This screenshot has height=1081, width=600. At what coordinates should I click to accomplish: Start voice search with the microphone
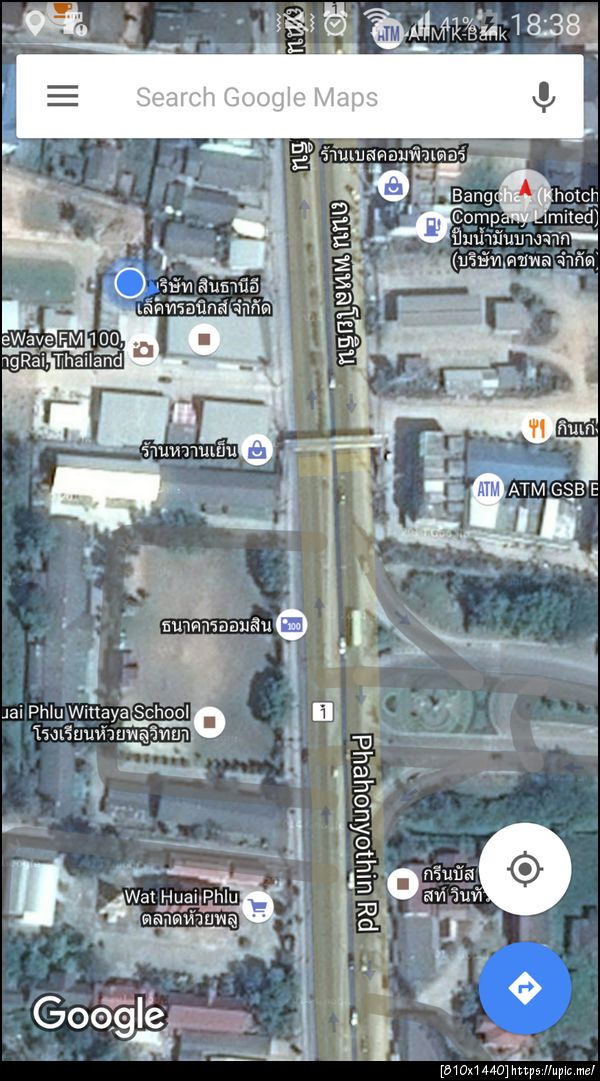543,97
